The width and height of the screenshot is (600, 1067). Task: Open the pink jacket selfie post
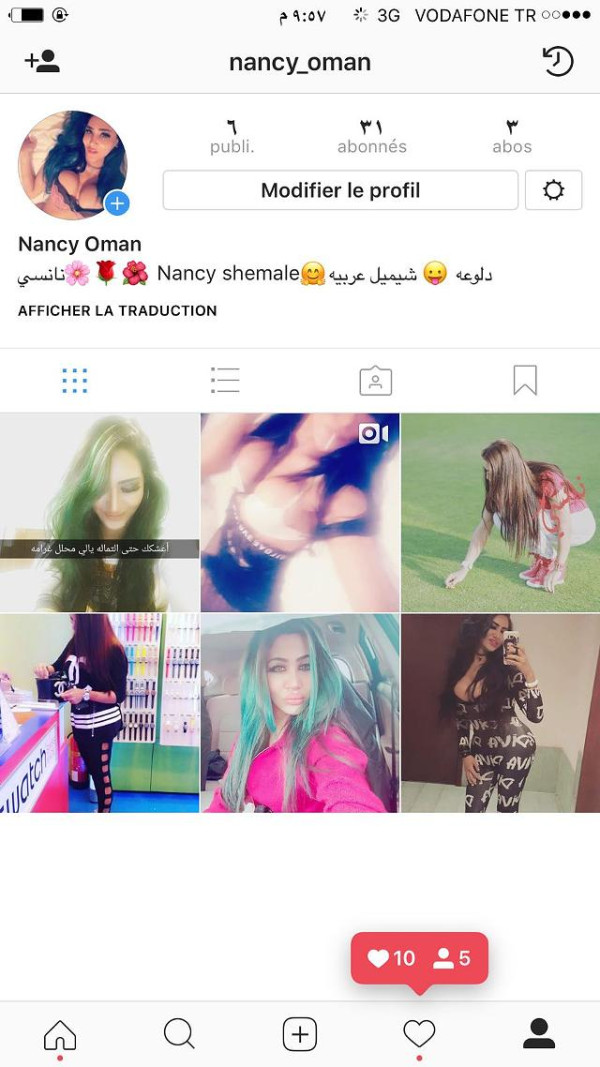coord(300,713)
